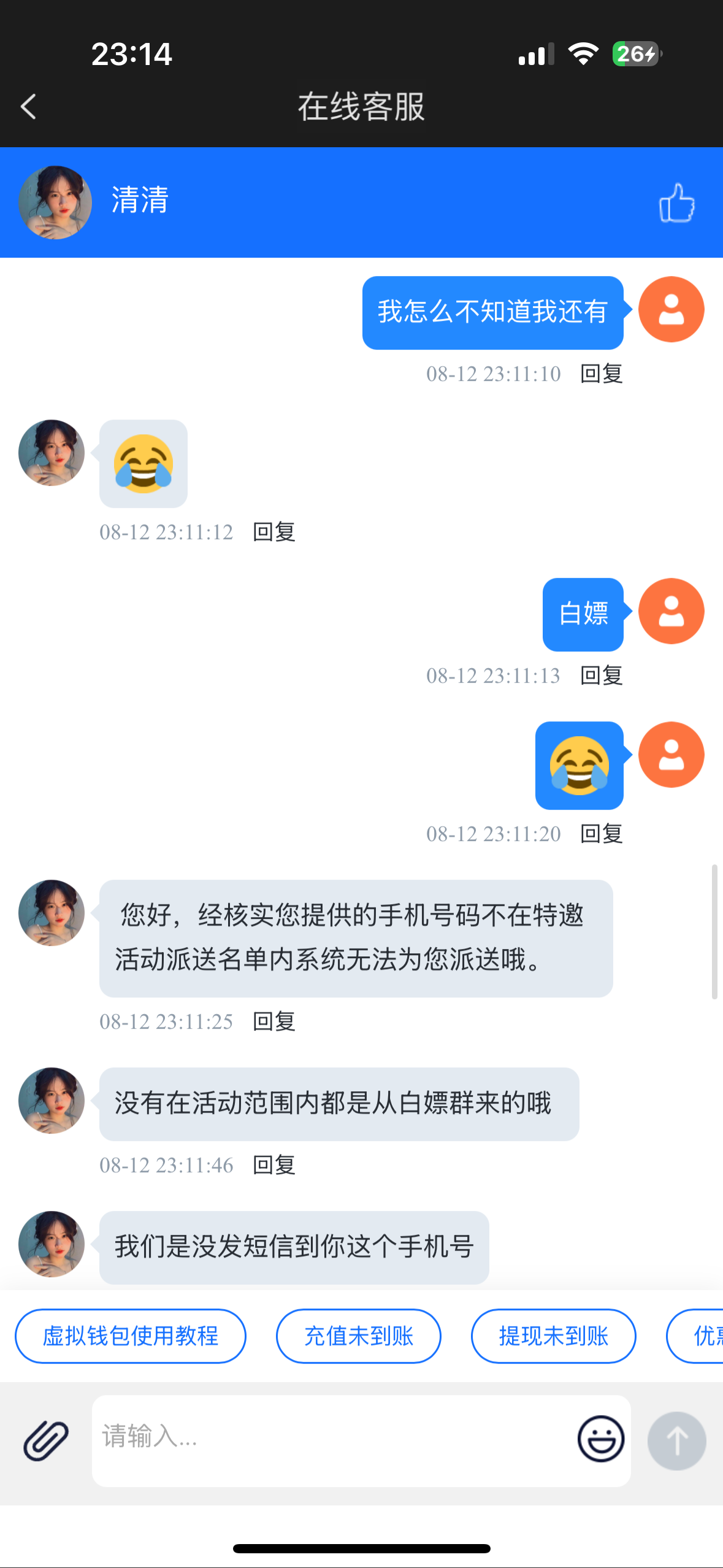Send the message with the arrow button
Viewport: 723px width, 1568px height.
click(x=676, y=1440)
